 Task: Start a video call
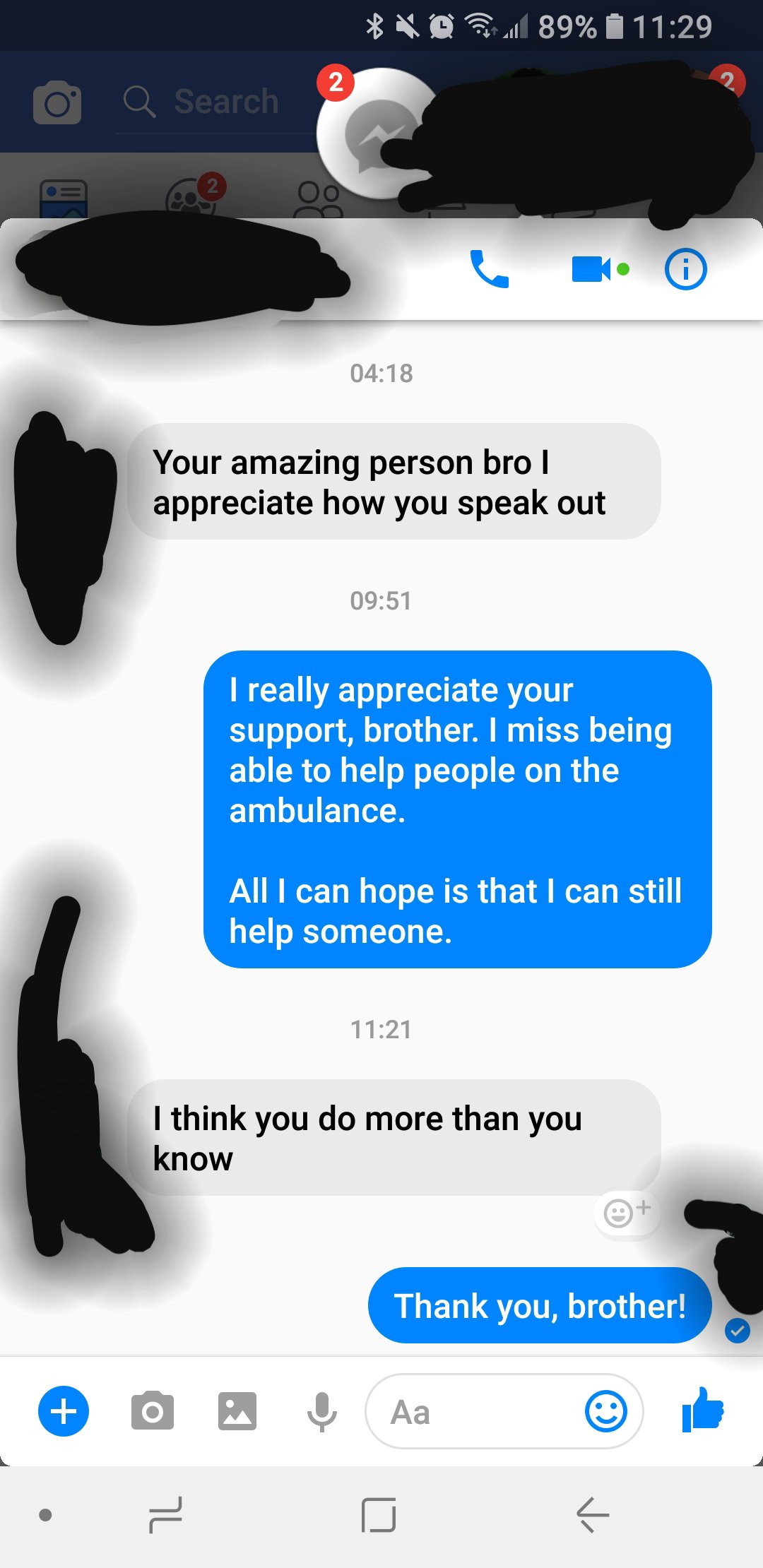tap(593, 269)
